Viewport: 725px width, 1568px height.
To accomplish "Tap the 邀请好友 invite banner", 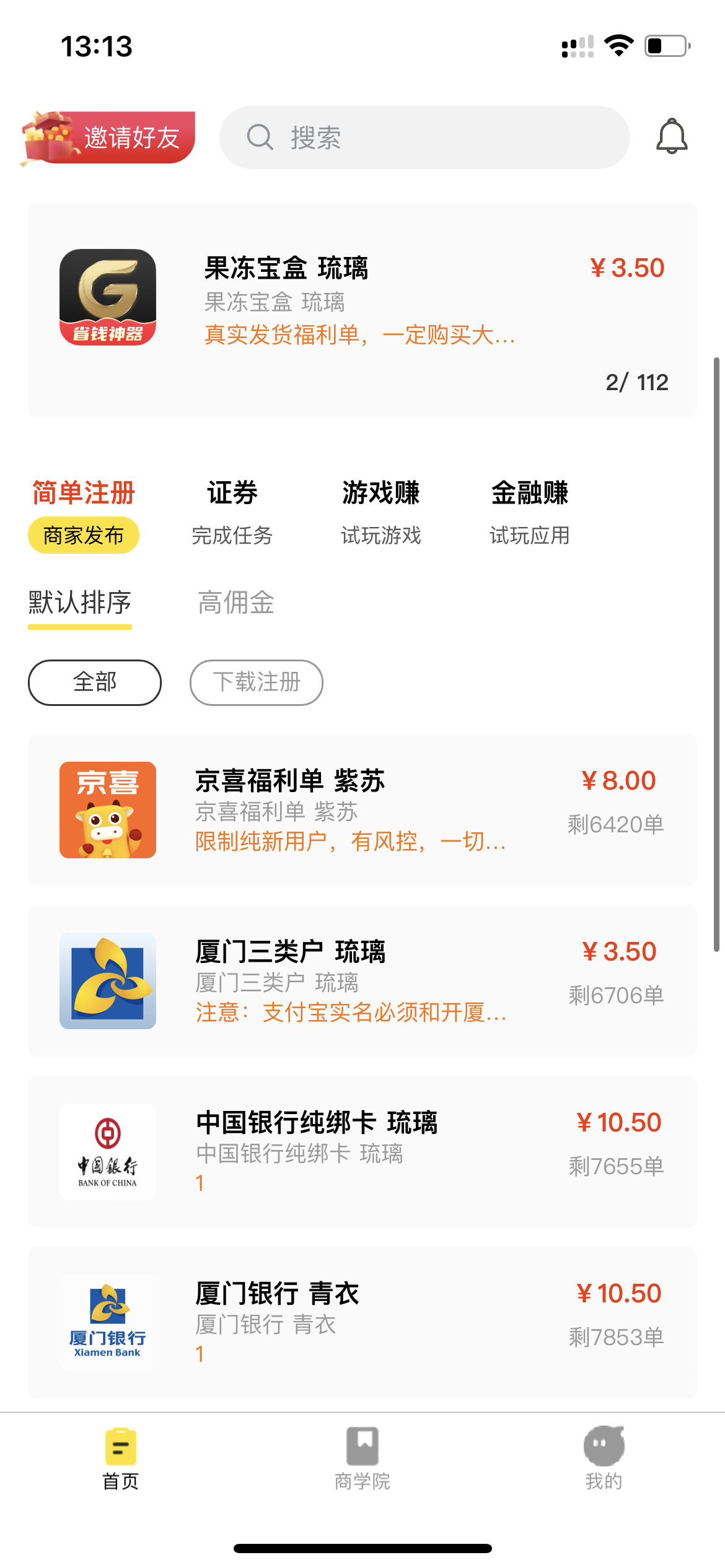I will pyautogui.click(x=109, y=137).
